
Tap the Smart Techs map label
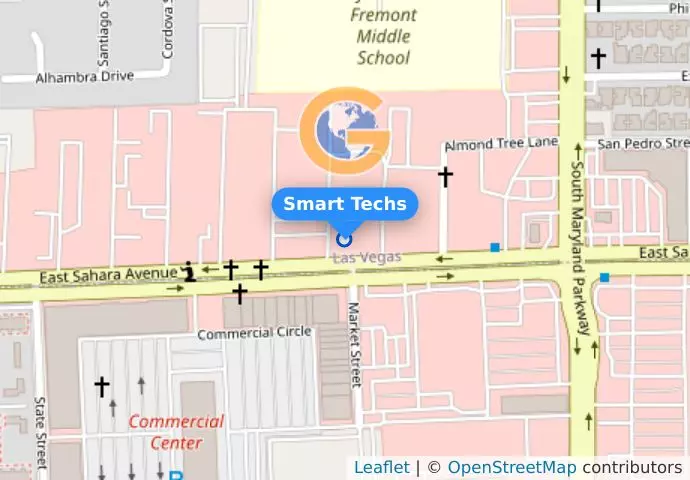point(345,204)
